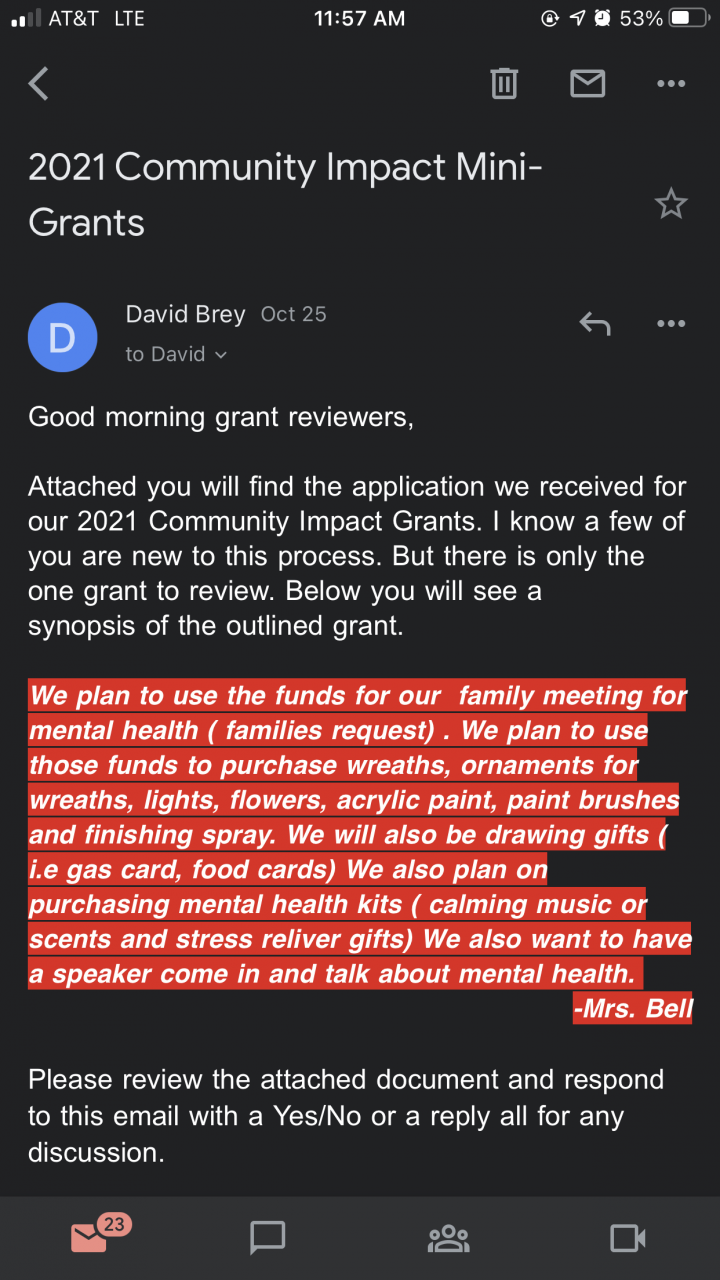Switch to the Mail tab
Image resolution: width=720 pixels, height=1280 pixels.
(90, 1238)
